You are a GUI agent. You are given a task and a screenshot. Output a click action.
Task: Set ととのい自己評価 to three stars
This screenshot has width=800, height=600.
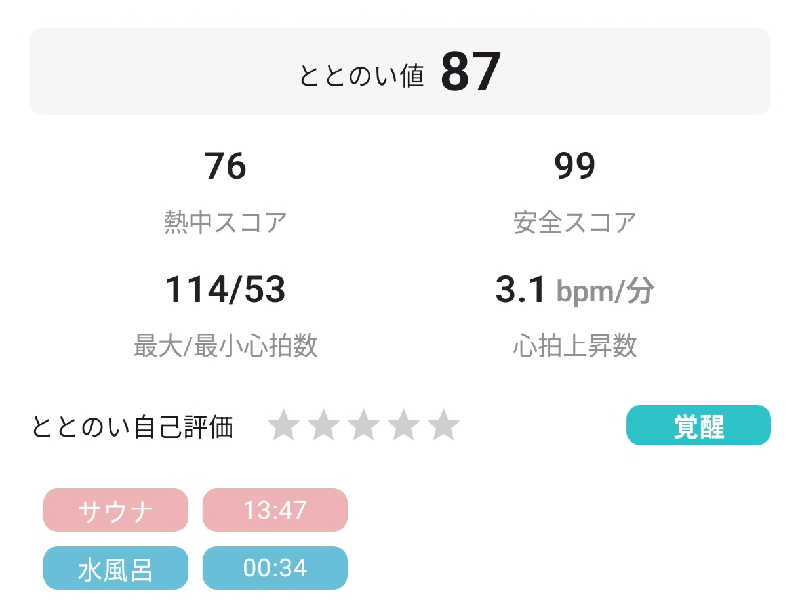(364, 426)
